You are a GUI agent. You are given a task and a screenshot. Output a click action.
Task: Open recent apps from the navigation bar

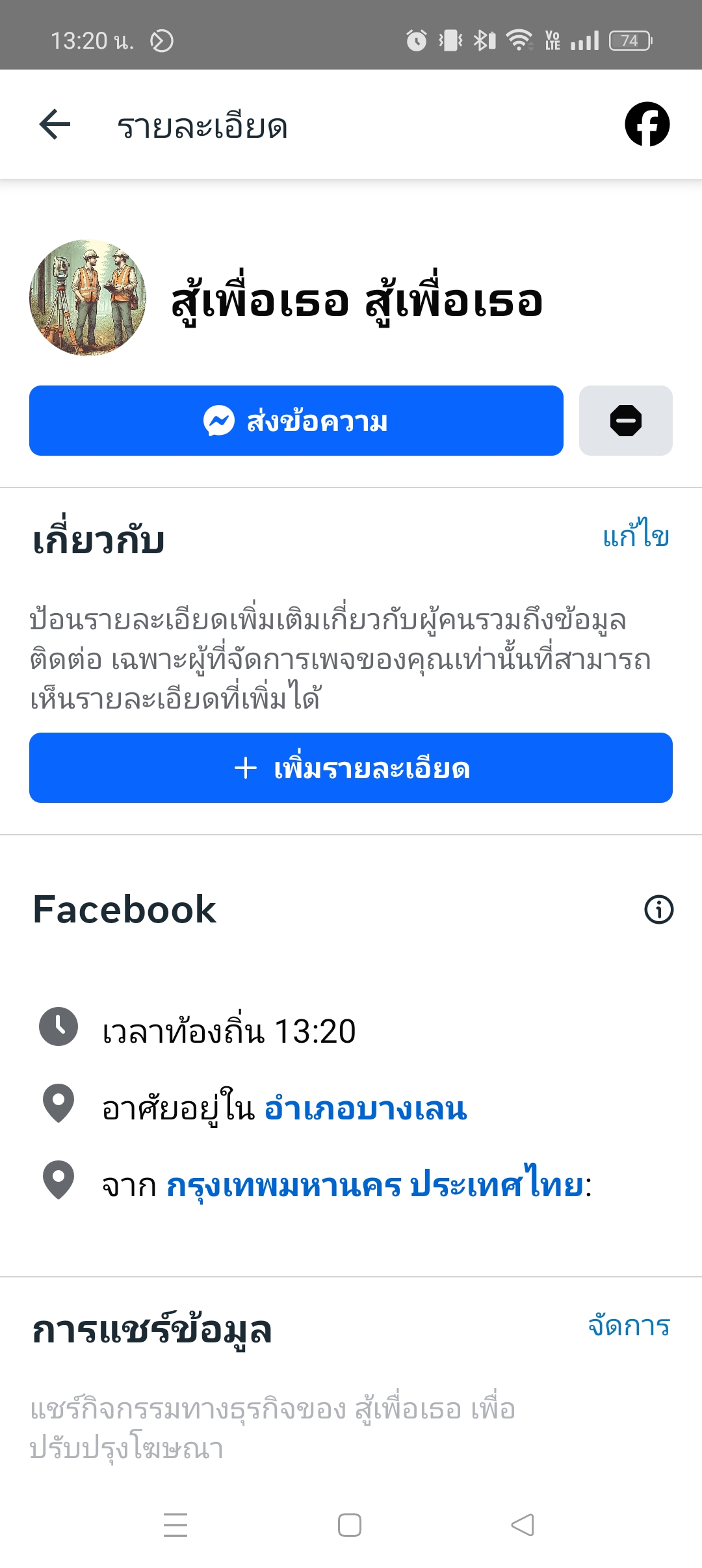coord(175,1524)
